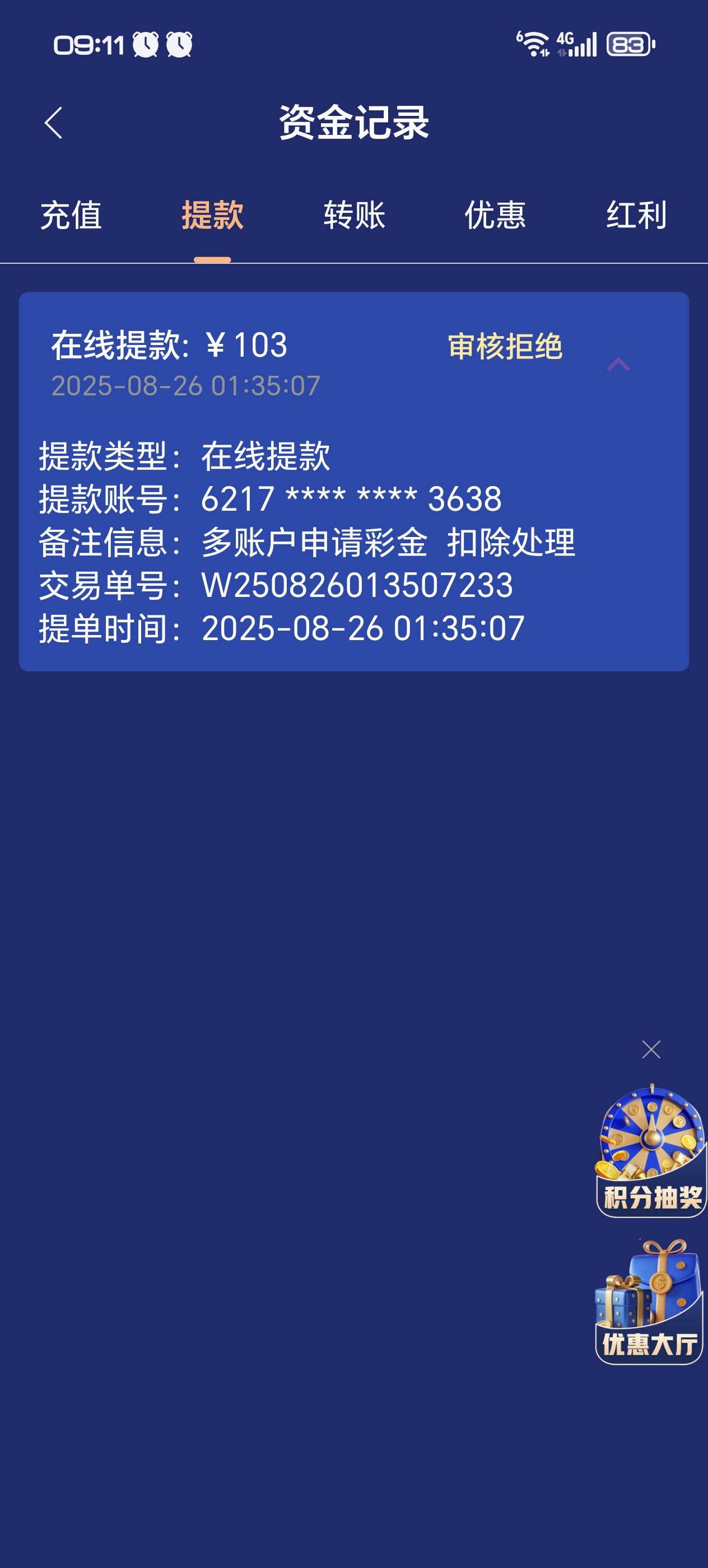Screen dimensions: 708x1568
Task: Select the 提款 tab
Action: pyautogui.click(x=212, y=216)
